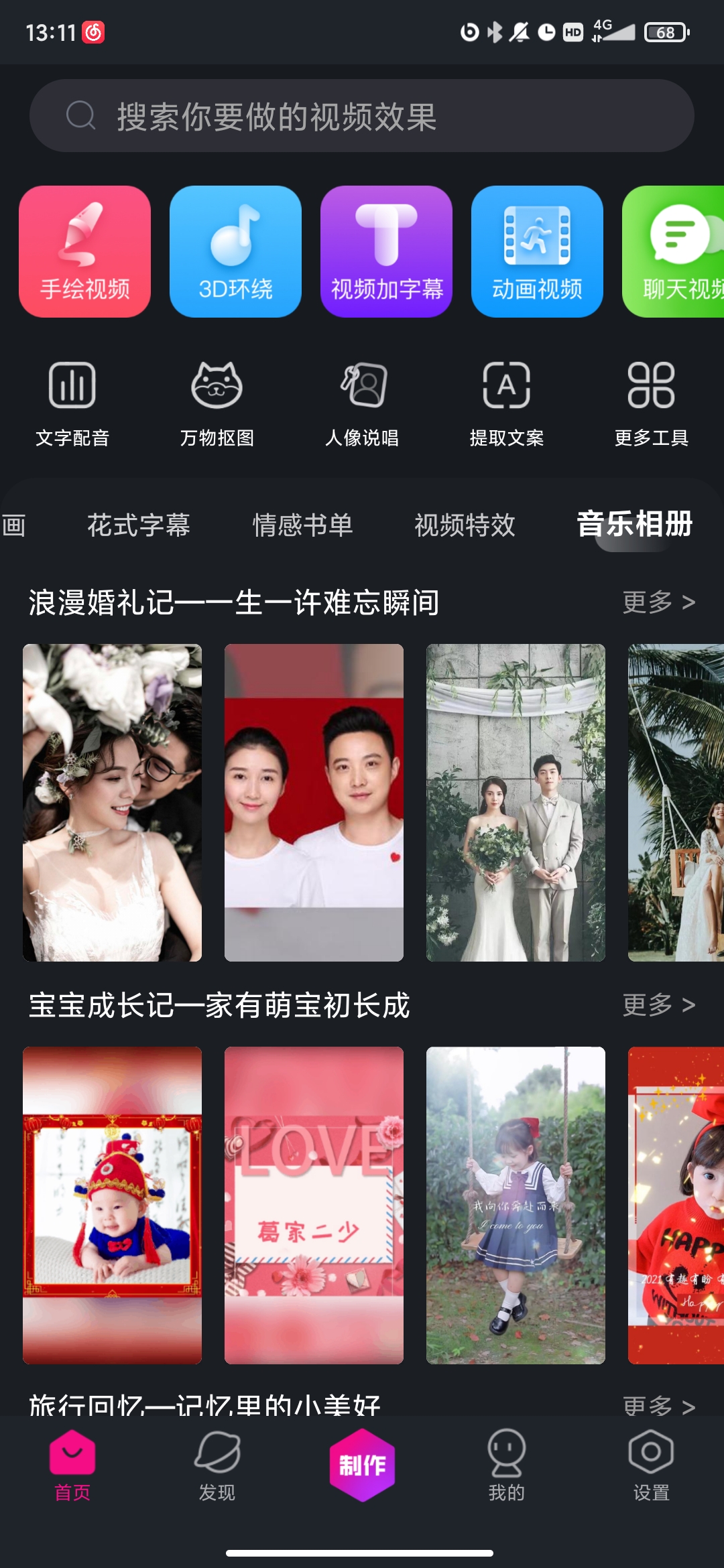
Task: Tap 更多 in the 浪漫婚礼记 section
Action: click(x=658, y=602)
